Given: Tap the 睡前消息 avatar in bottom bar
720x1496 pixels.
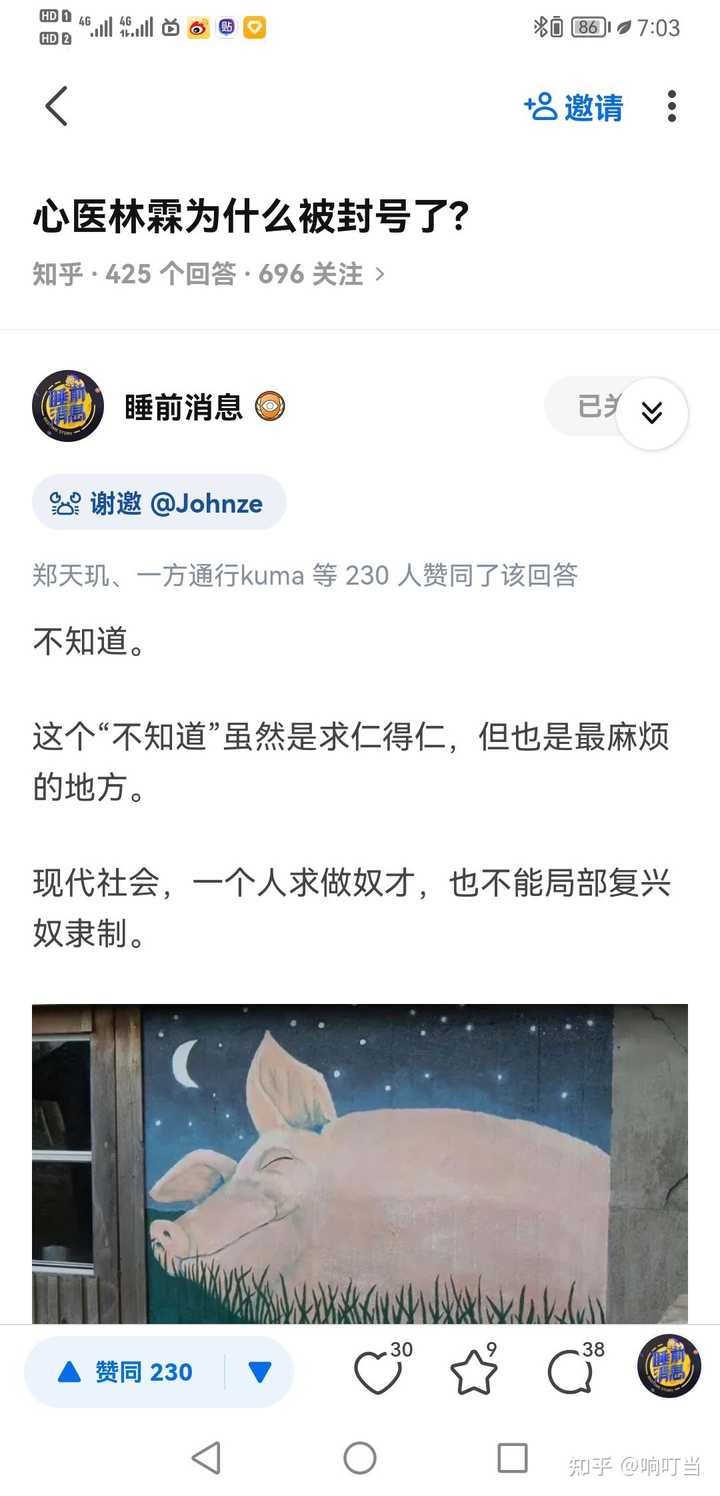Looking at the screenshot, I should 669,1366.
